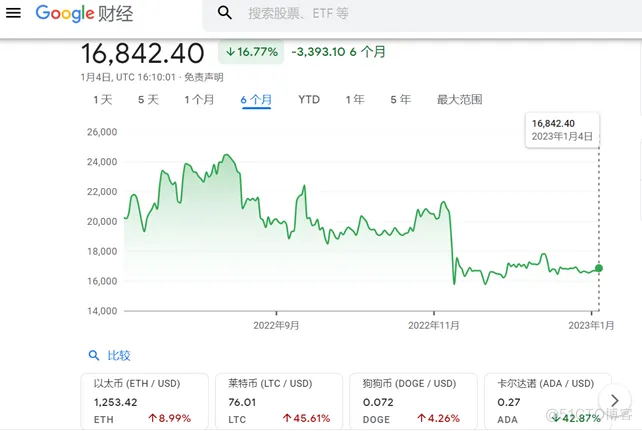Switch to the 1天 range
The image size is (642, 431).
(x=102, y=99)
